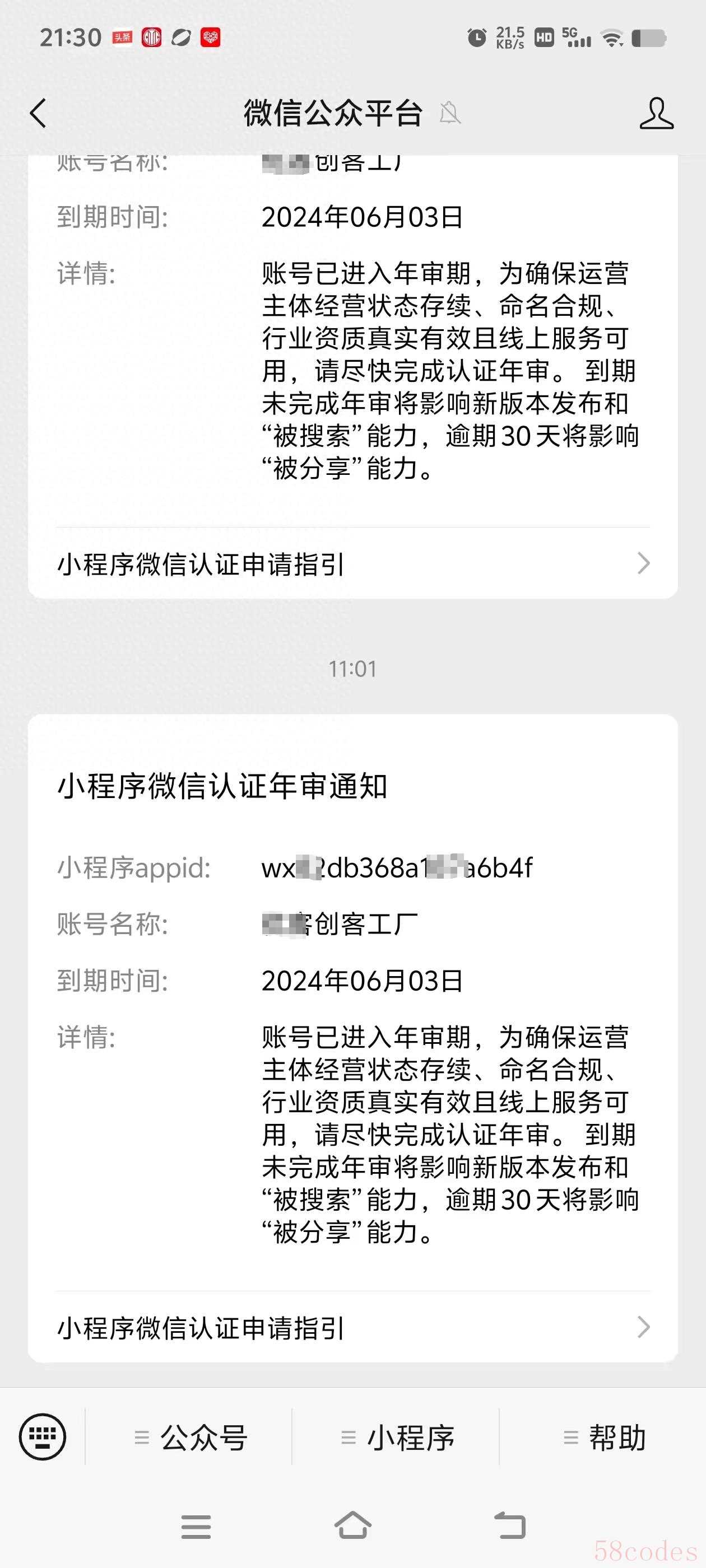The image size is (706, 1568).
Task: Tap the system home button
Action: (x=352, y=1526)
